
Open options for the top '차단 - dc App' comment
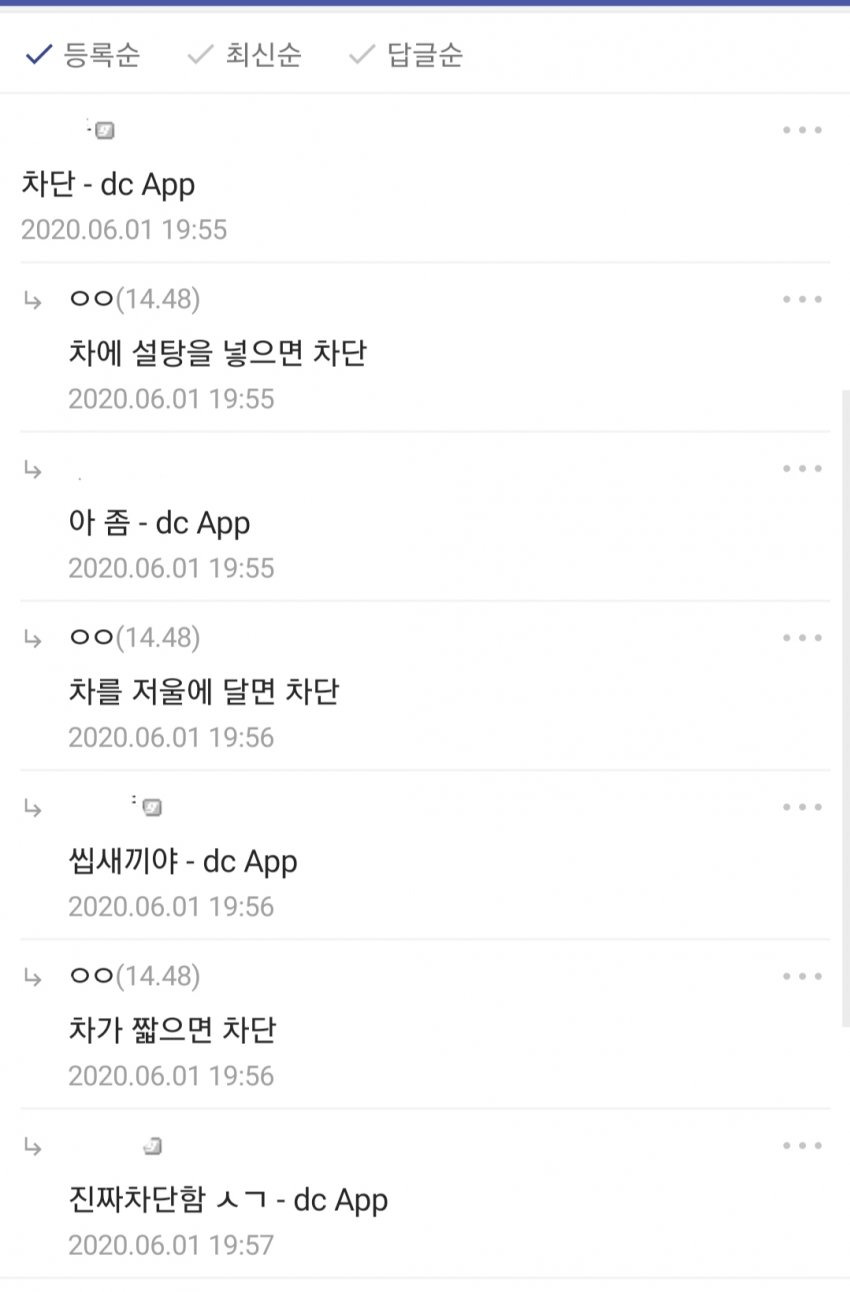tap(802, 130)
